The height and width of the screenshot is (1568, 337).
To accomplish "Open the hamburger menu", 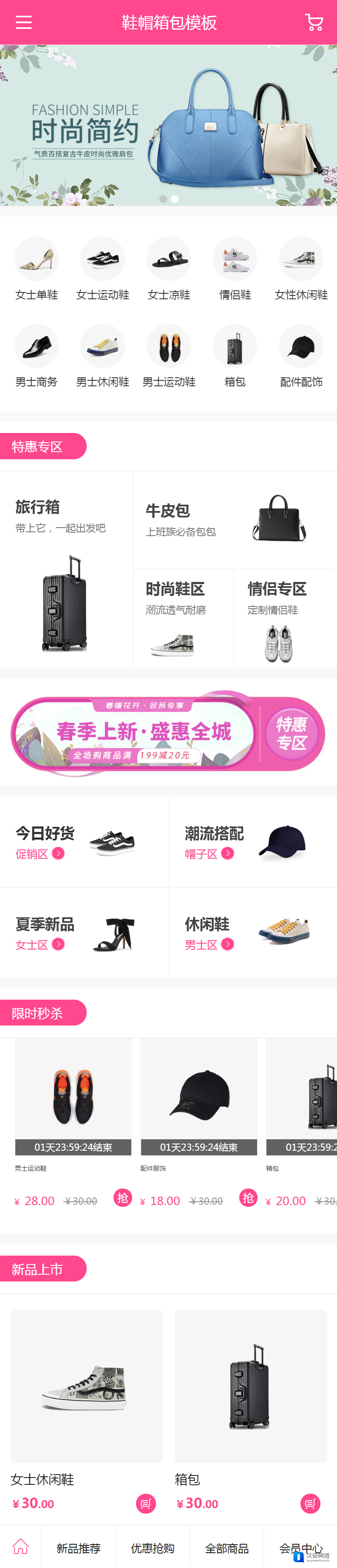I will point(24,22).
